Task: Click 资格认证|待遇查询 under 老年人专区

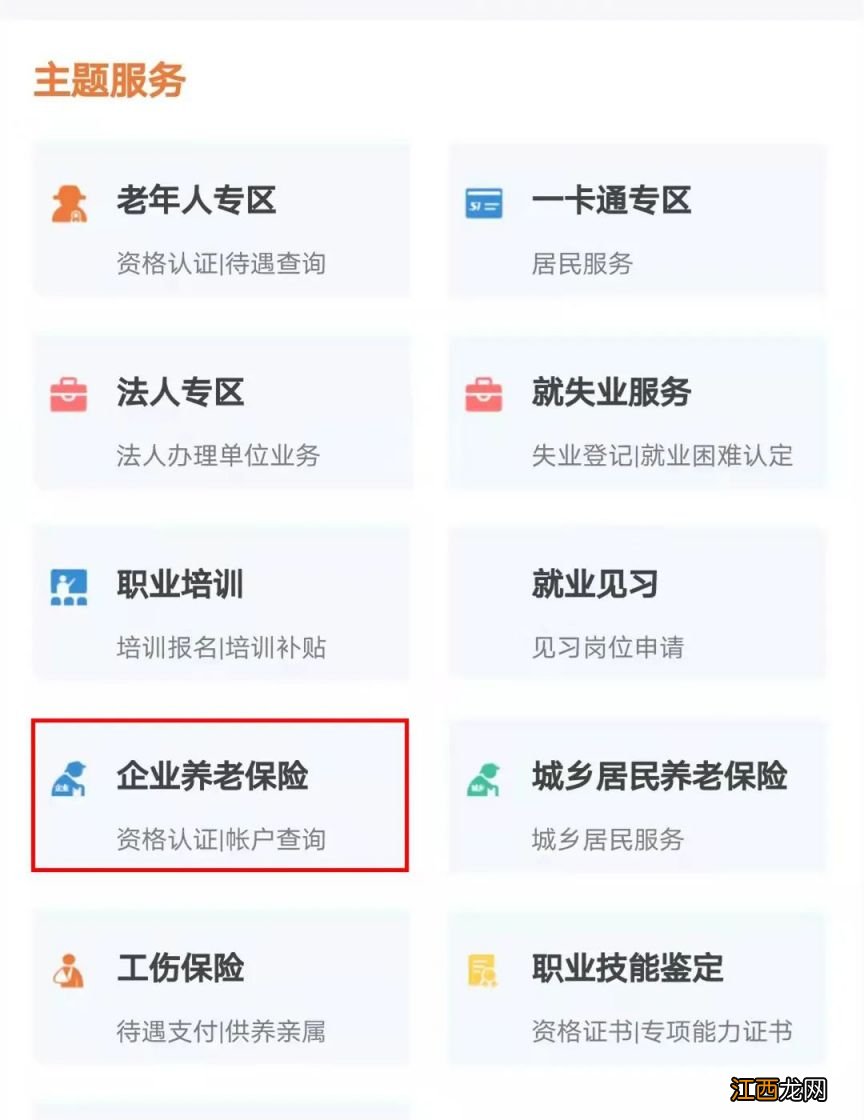Action: (x=220, y=264)
